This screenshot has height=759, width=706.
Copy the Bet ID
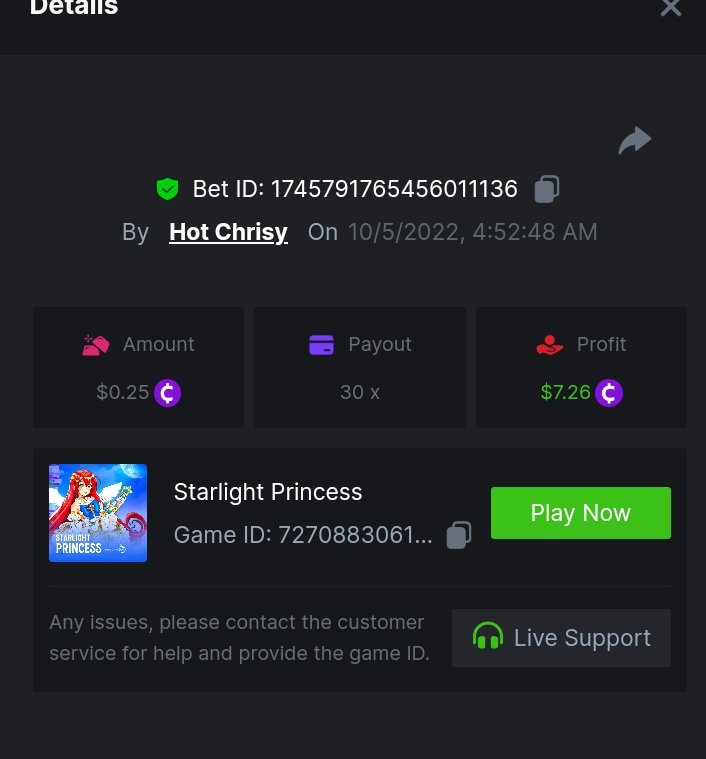[547, 188]
